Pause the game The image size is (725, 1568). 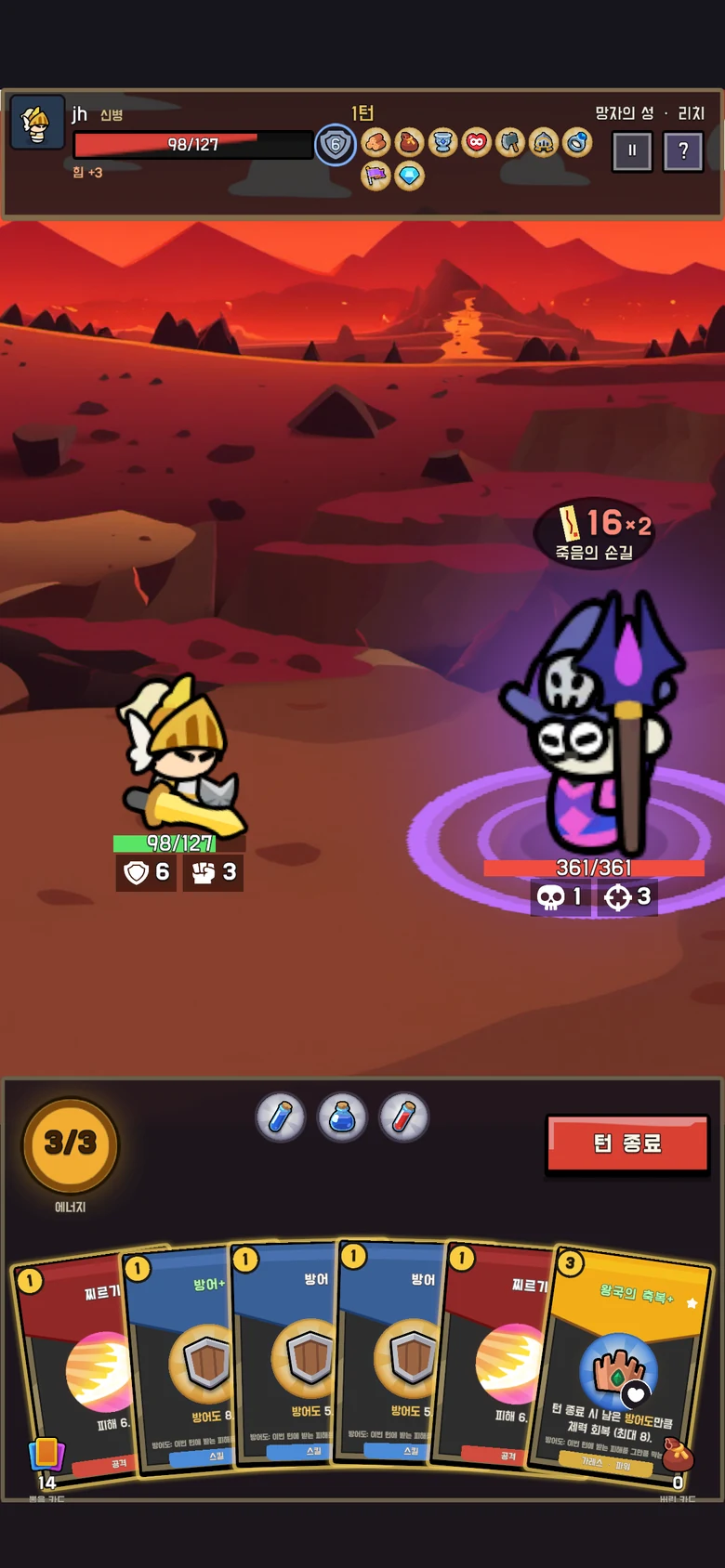point(632,150)
